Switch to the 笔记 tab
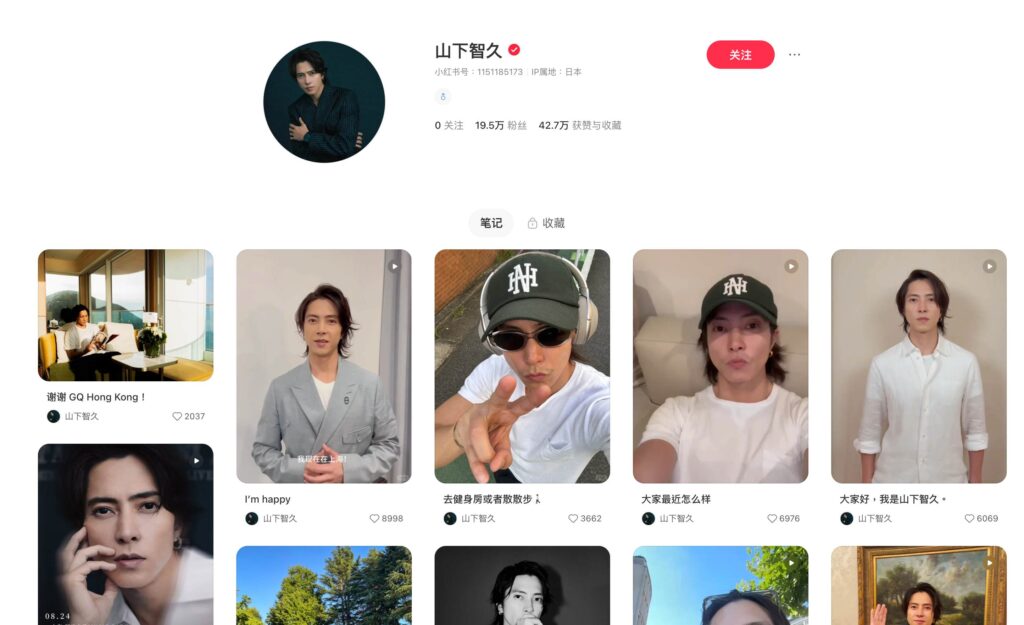Viewport: 1024px width, 625px height. (x=491, y=223)
